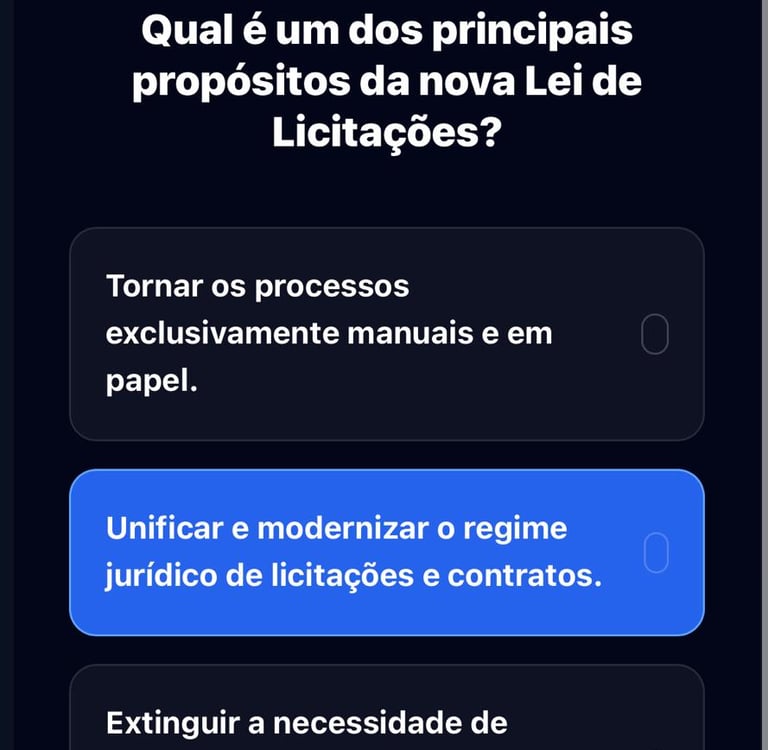Choose 'Unificar e modernizar o regime jurídico'
The height and width of the screenshot is (750, 768).
pyautogui.click(x=386, y=552)
